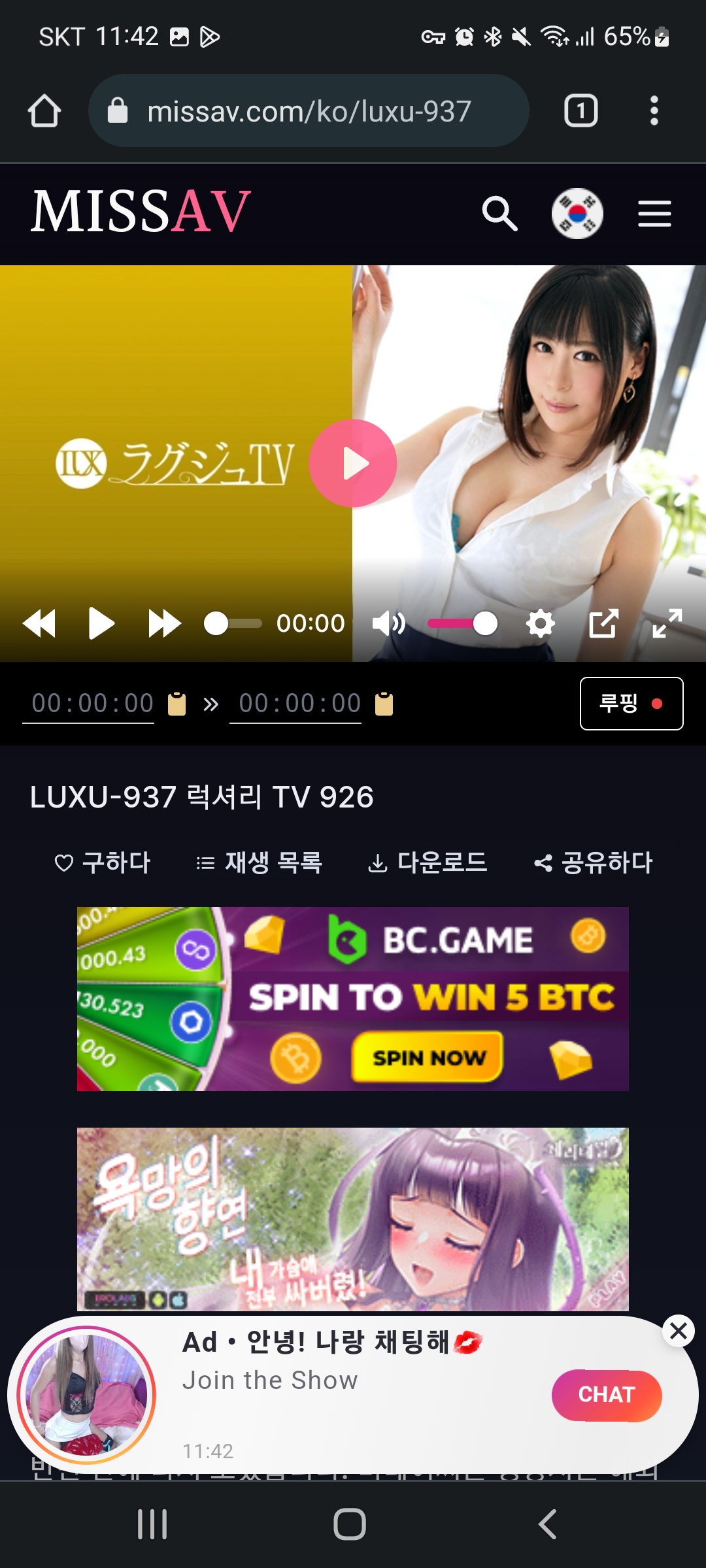Dismiss the chat ad popup
The height and width of the screenshot is (1568, 706).
click(x=678, y=1330)
